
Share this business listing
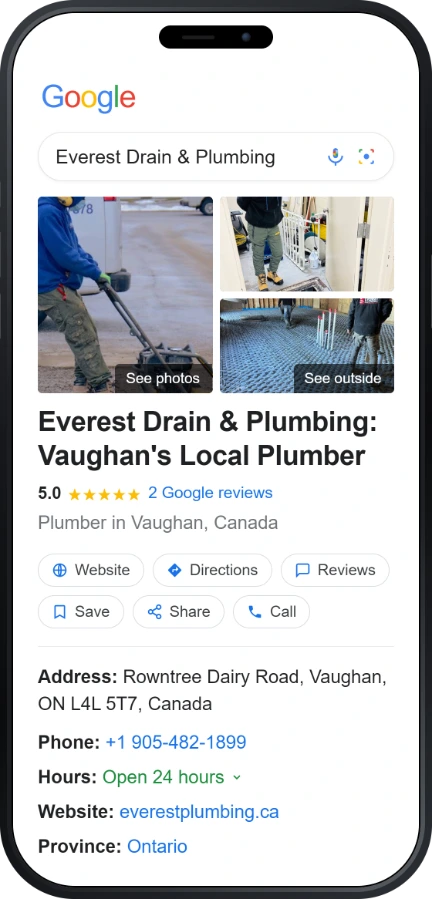coord(178,612)
